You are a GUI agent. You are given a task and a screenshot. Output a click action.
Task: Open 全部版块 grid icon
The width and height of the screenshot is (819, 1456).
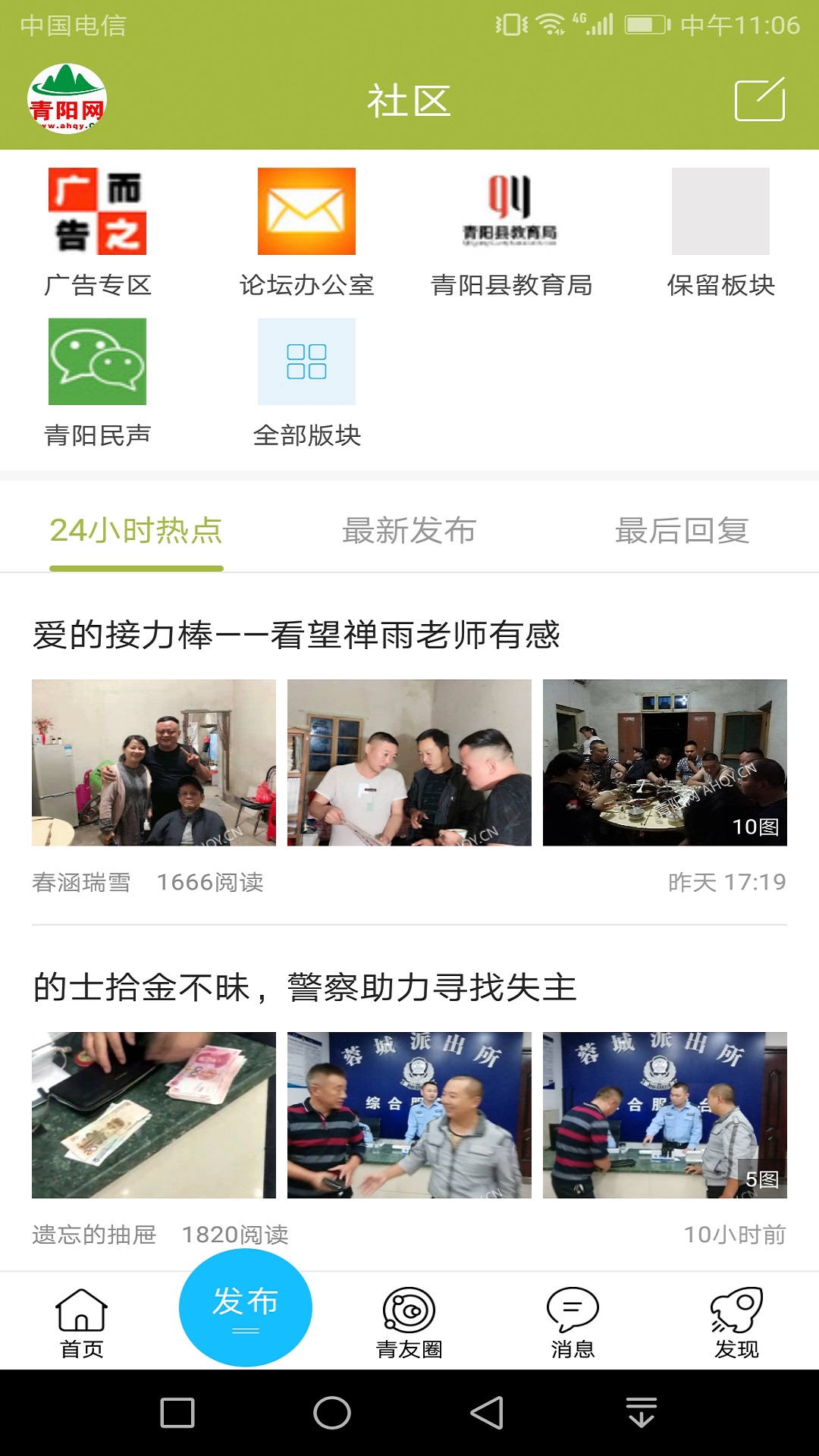306,362
